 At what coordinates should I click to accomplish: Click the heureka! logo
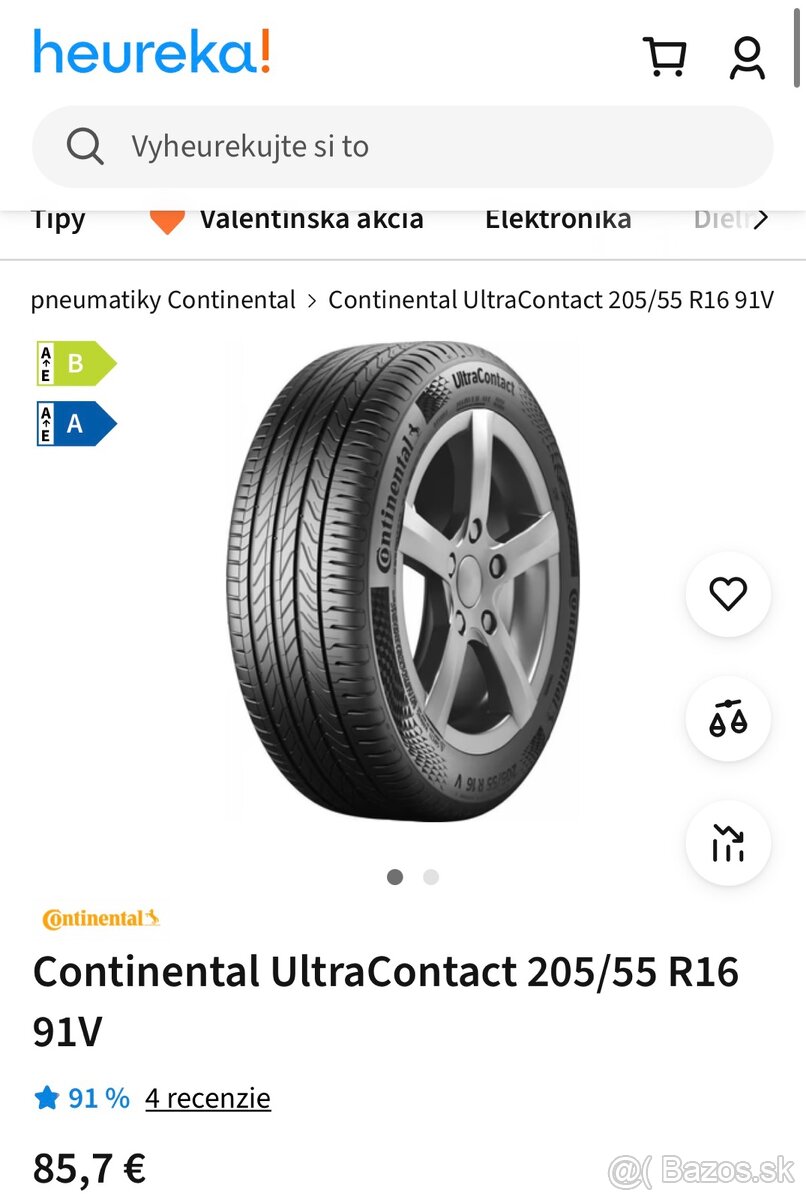(x=150, y=55)
